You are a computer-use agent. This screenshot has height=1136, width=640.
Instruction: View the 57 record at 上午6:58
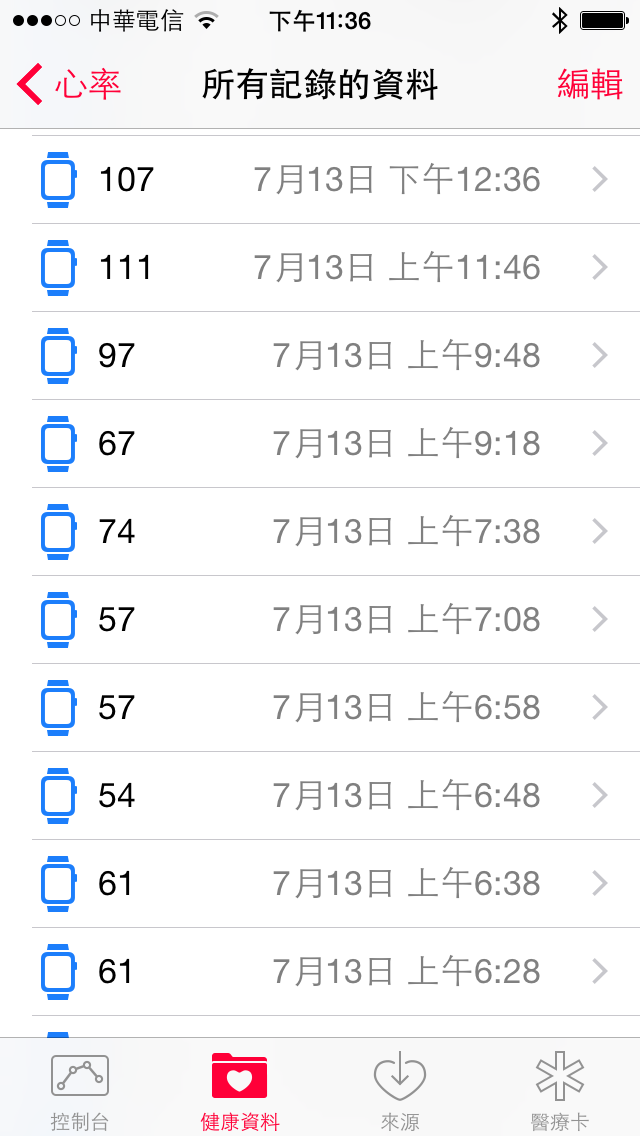(320, 708)
